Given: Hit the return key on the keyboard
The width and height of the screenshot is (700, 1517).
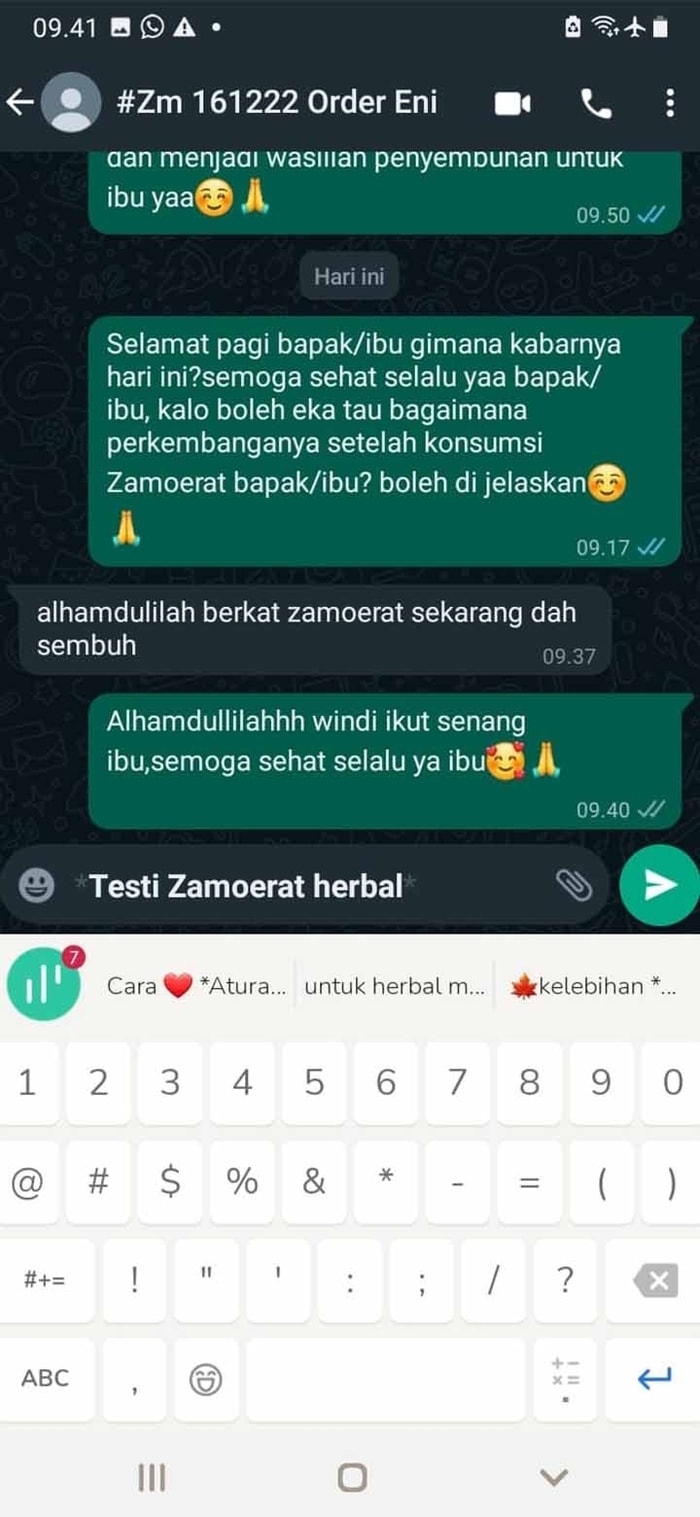Looking at the screenshot, I should 654,1380.
